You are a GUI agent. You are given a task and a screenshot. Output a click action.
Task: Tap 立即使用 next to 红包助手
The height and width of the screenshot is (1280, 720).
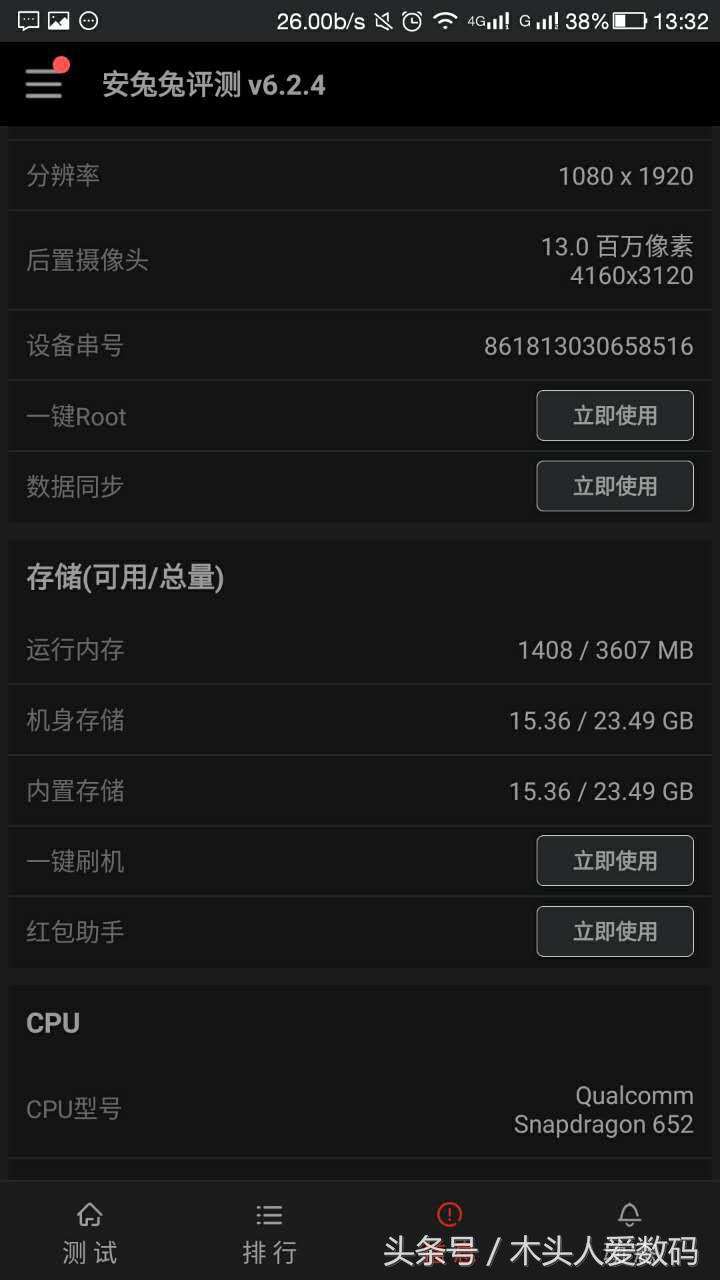tap(614, 931)
